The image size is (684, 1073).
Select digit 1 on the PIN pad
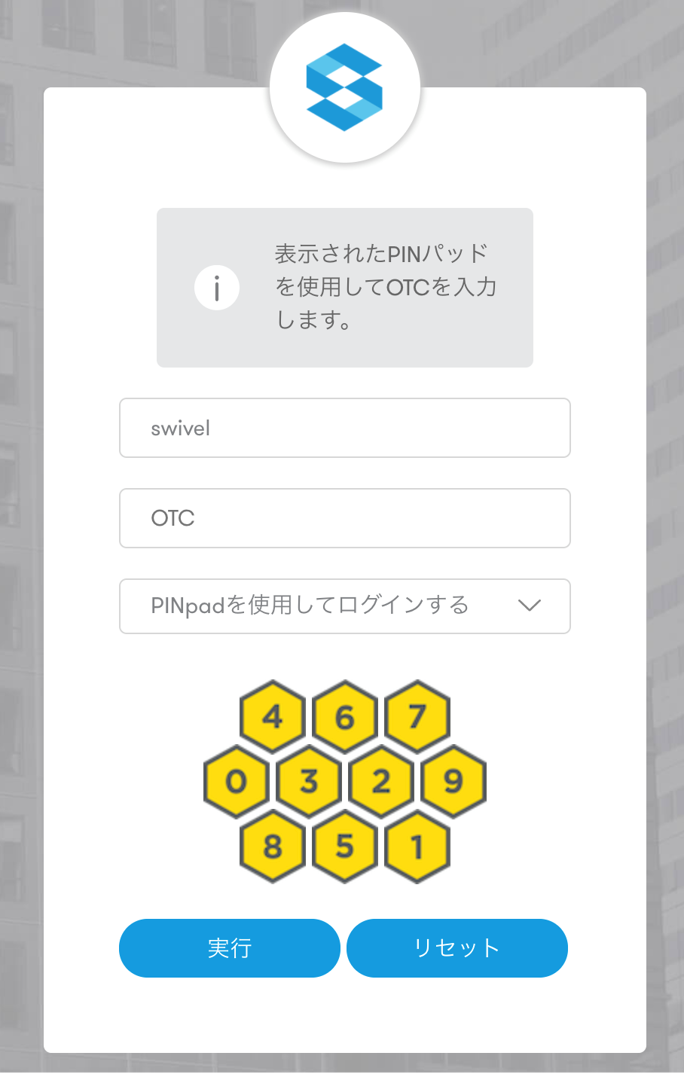[x=417, y=846]
